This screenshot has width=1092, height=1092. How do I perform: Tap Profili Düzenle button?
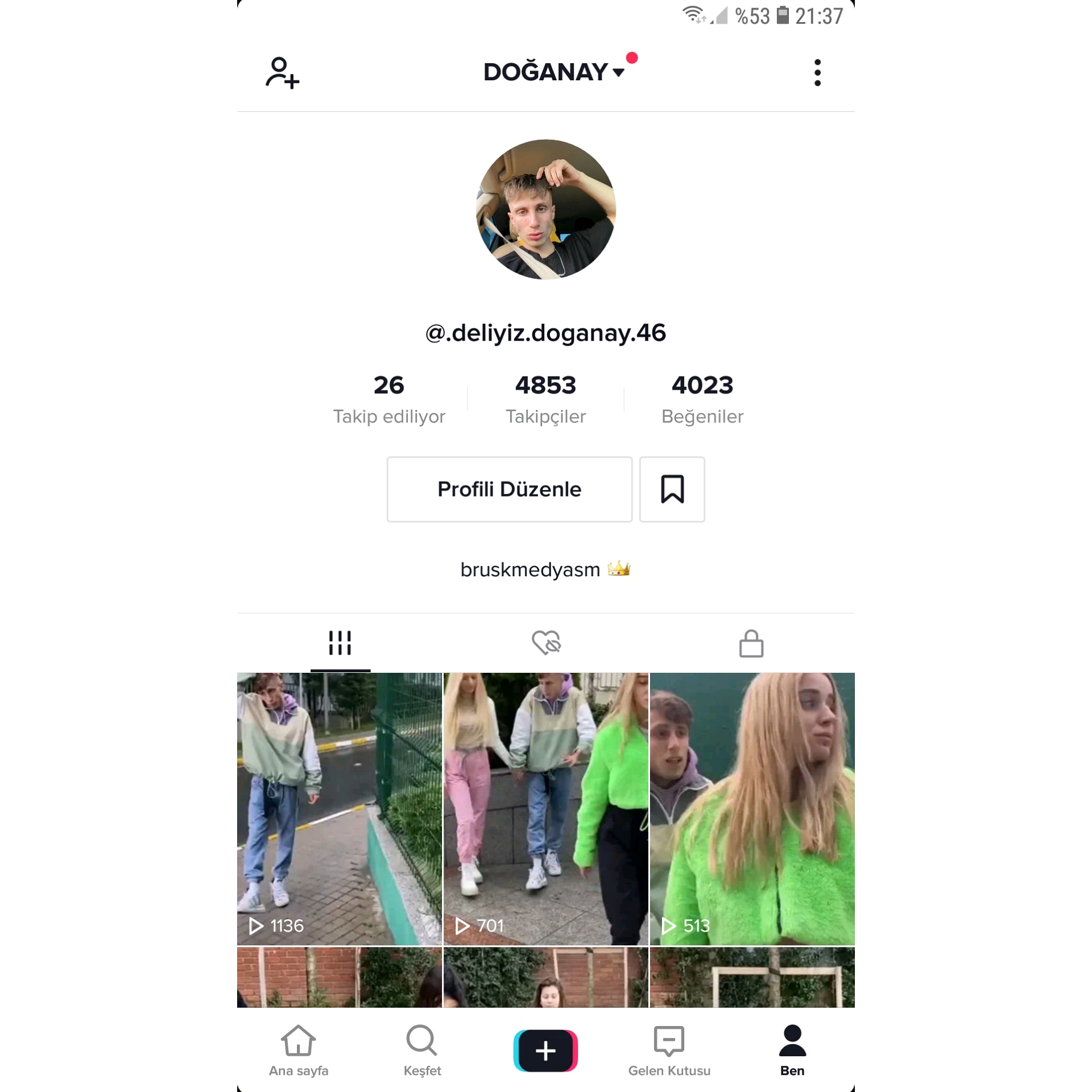pos(509,489)
